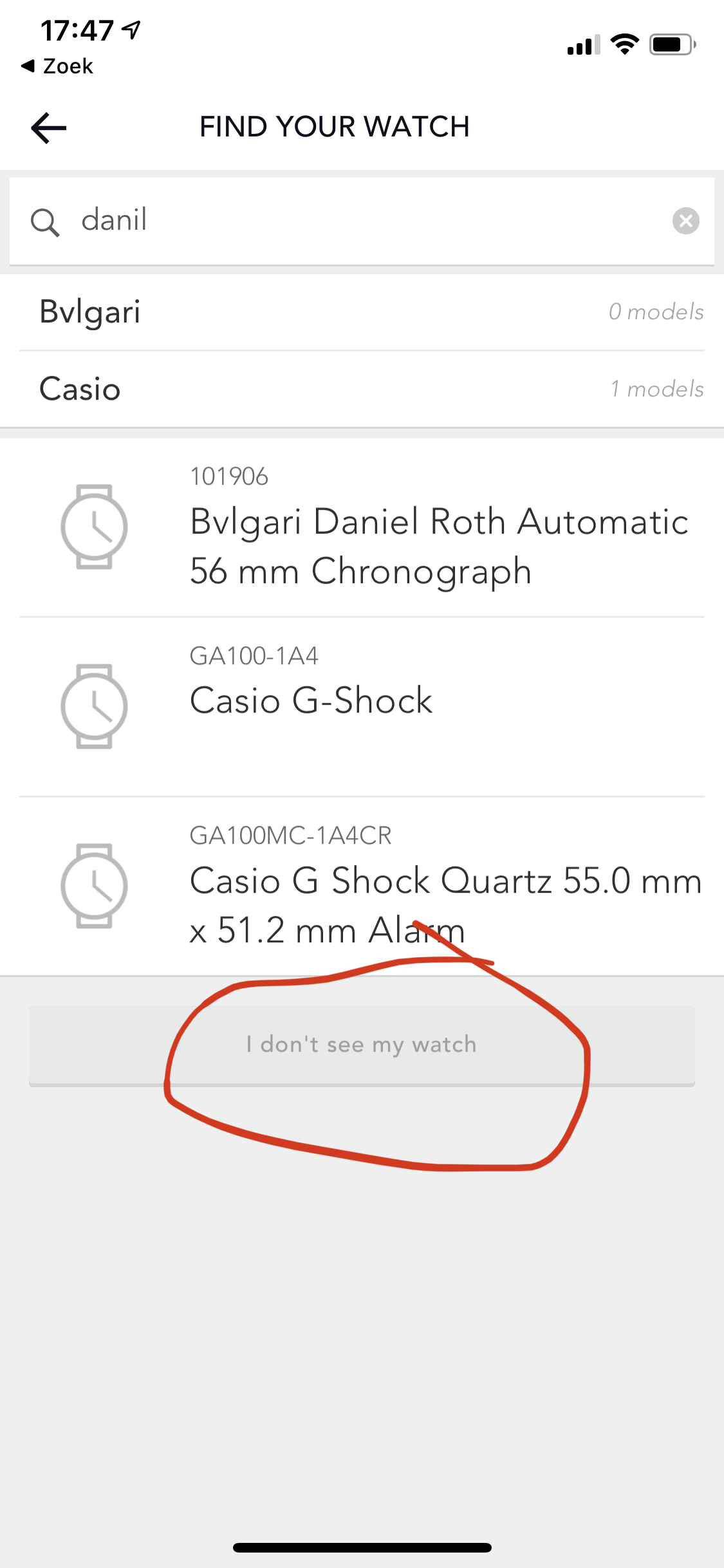
Task: Go back using the arrow icon
Action: click(49, 127)
